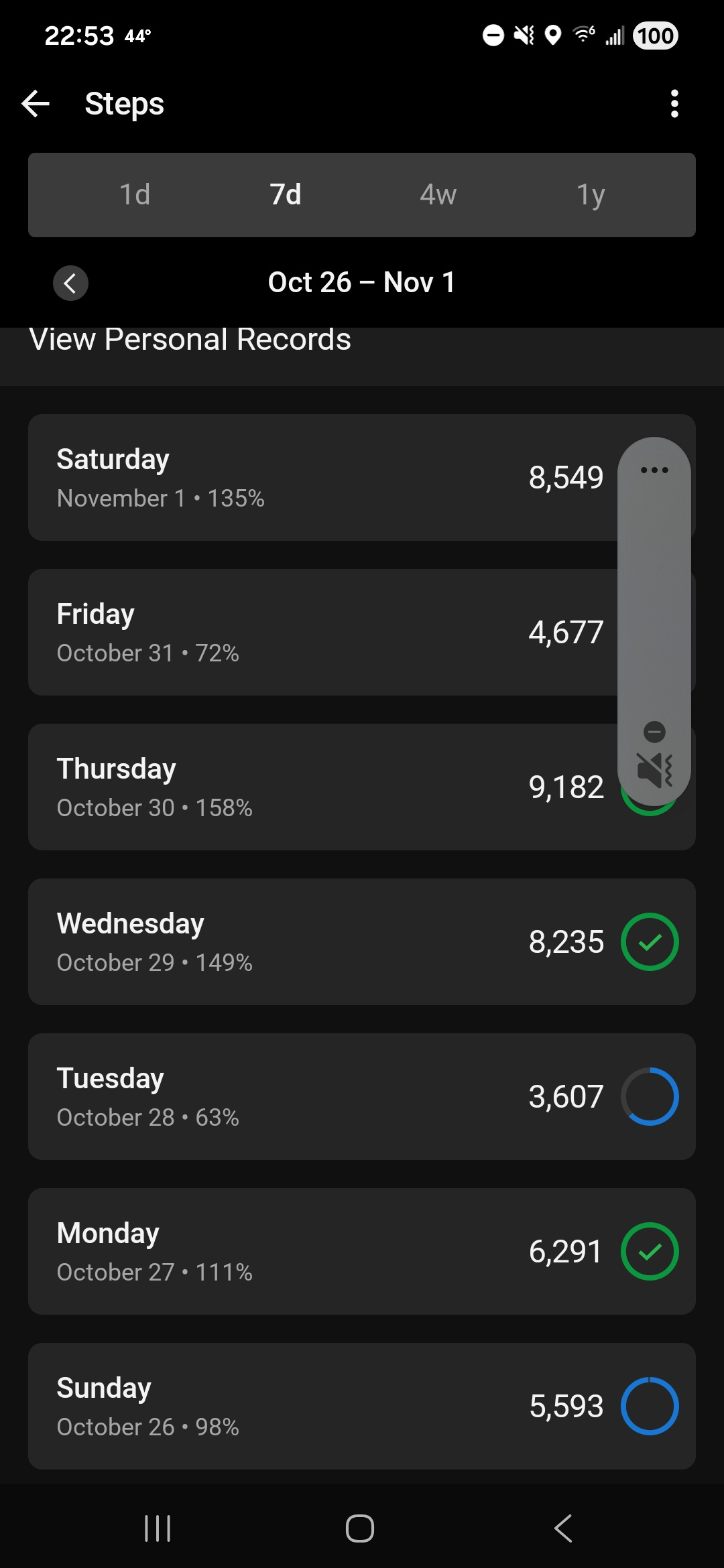724x1568 pixels.
Task: Tap the back arrow to exit Steps
Action: pyautogui.click(x=36, y=104)
